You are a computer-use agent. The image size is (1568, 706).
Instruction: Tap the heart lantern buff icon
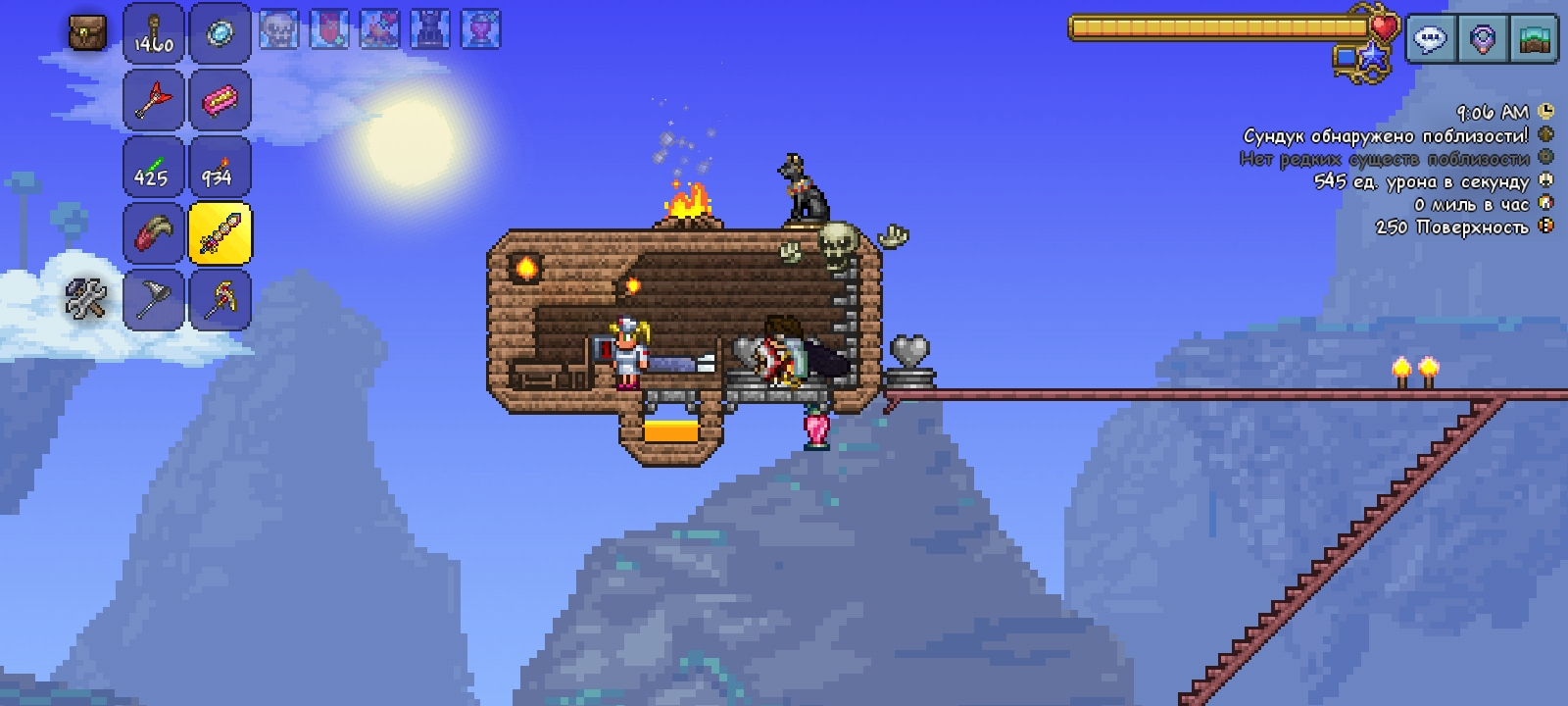click(480, 29)
